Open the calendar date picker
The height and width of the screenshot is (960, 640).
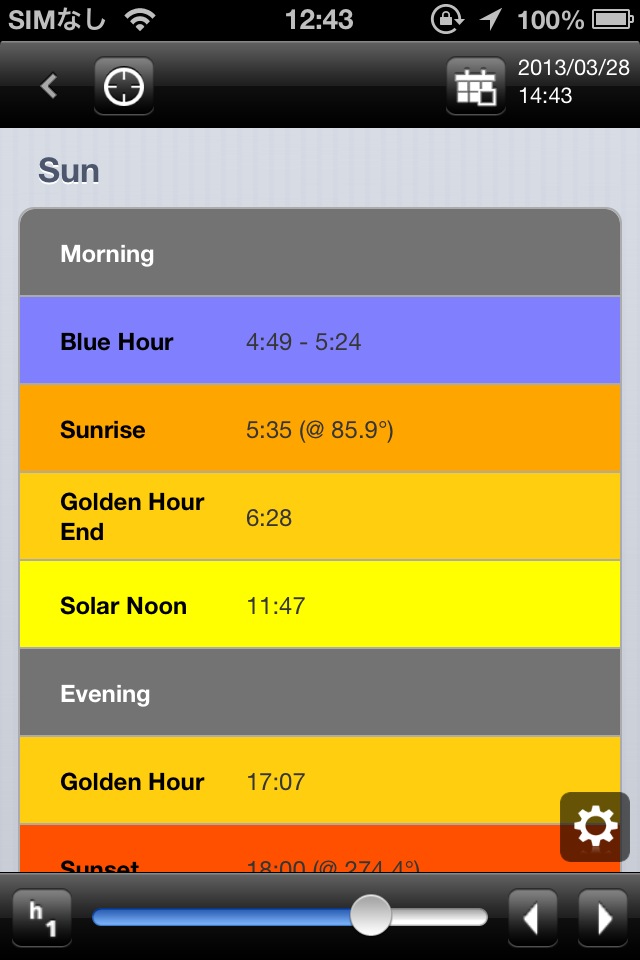[475, 87]
